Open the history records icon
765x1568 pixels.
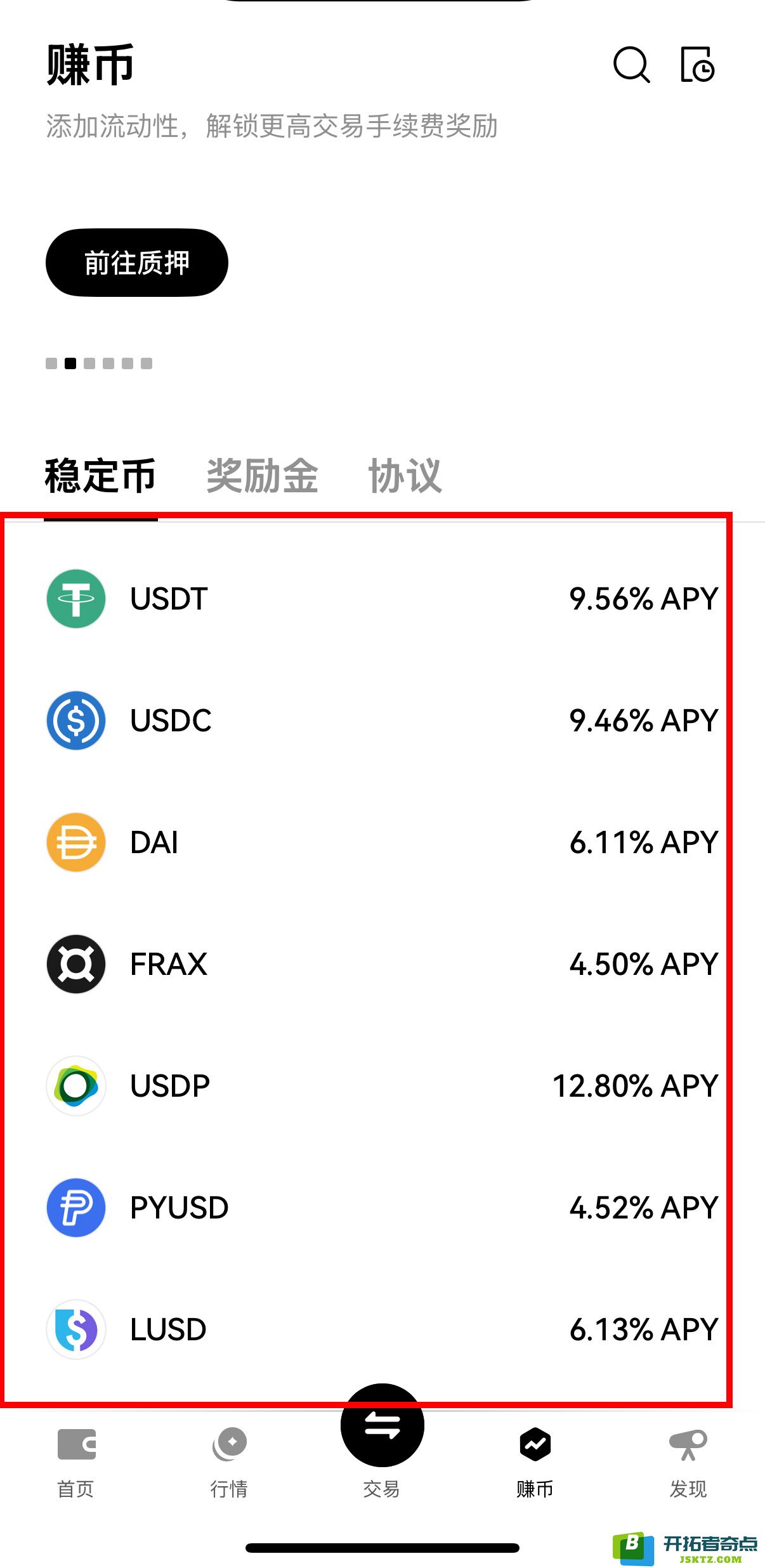(x=697, y=65)
